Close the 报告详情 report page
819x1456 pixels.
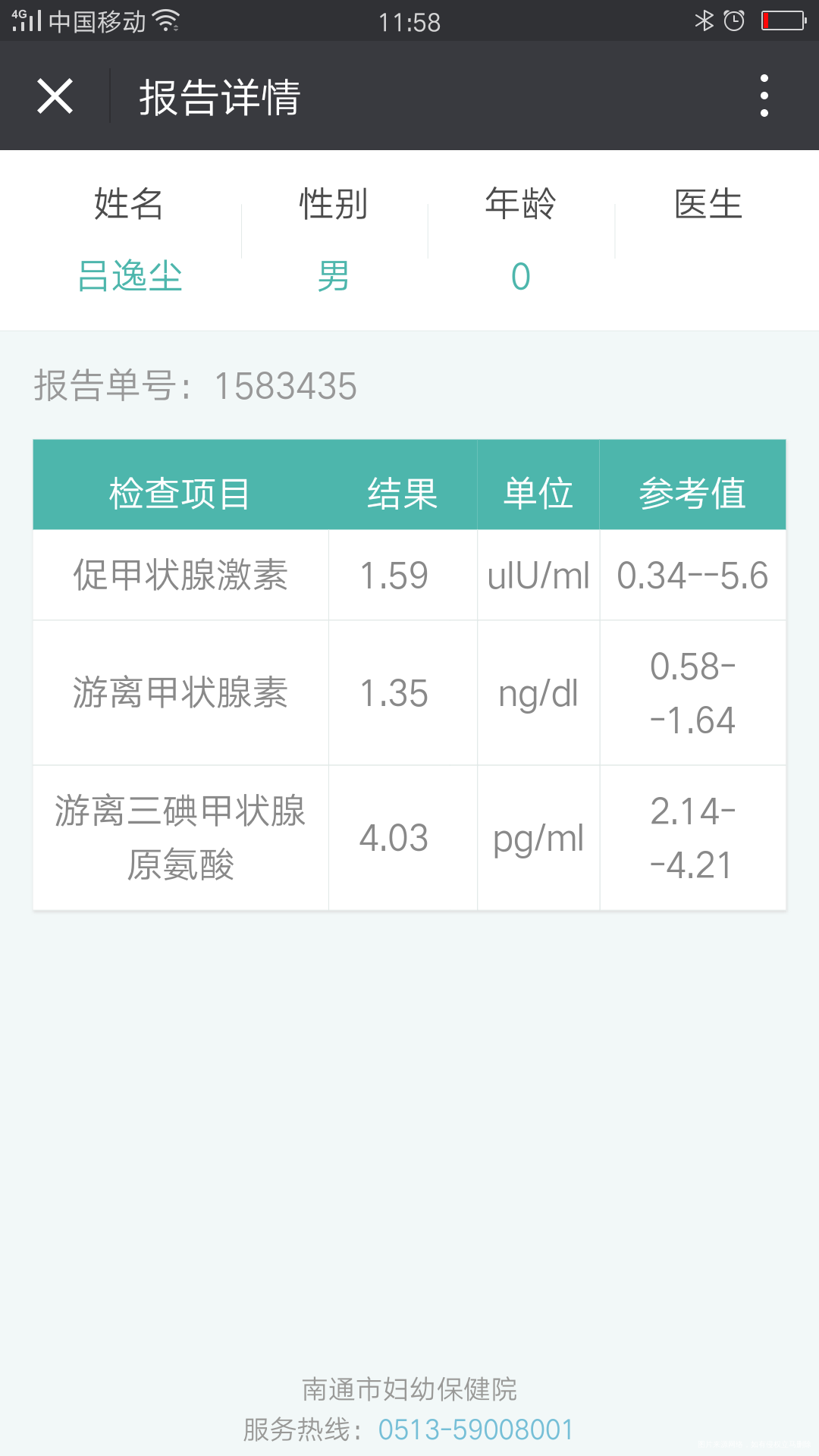(x=54, y=96)
